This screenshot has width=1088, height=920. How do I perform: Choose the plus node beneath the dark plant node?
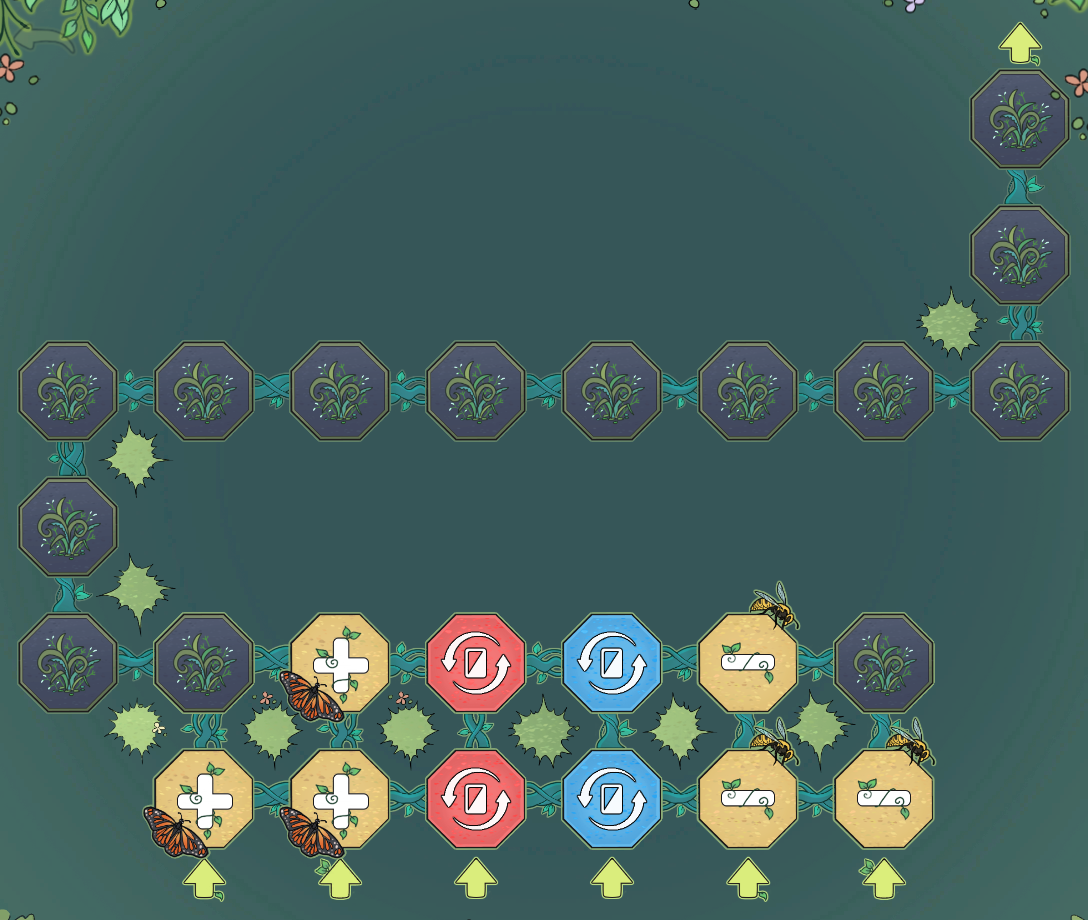click(x=204, y=798)
